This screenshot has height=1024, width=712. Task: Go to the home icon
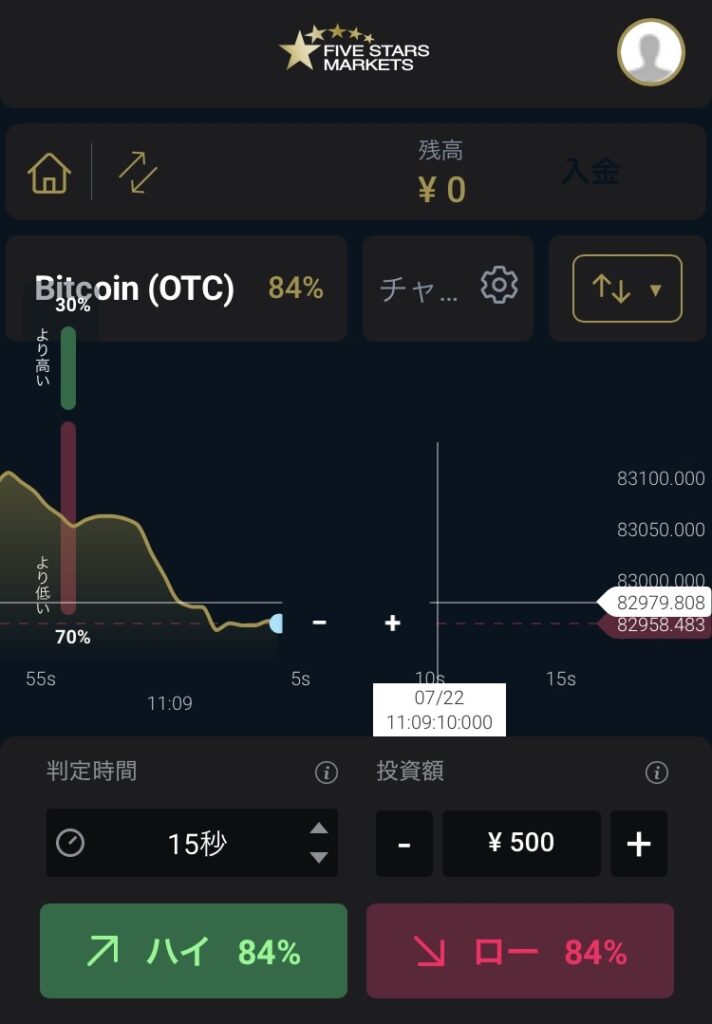[49, 173]
